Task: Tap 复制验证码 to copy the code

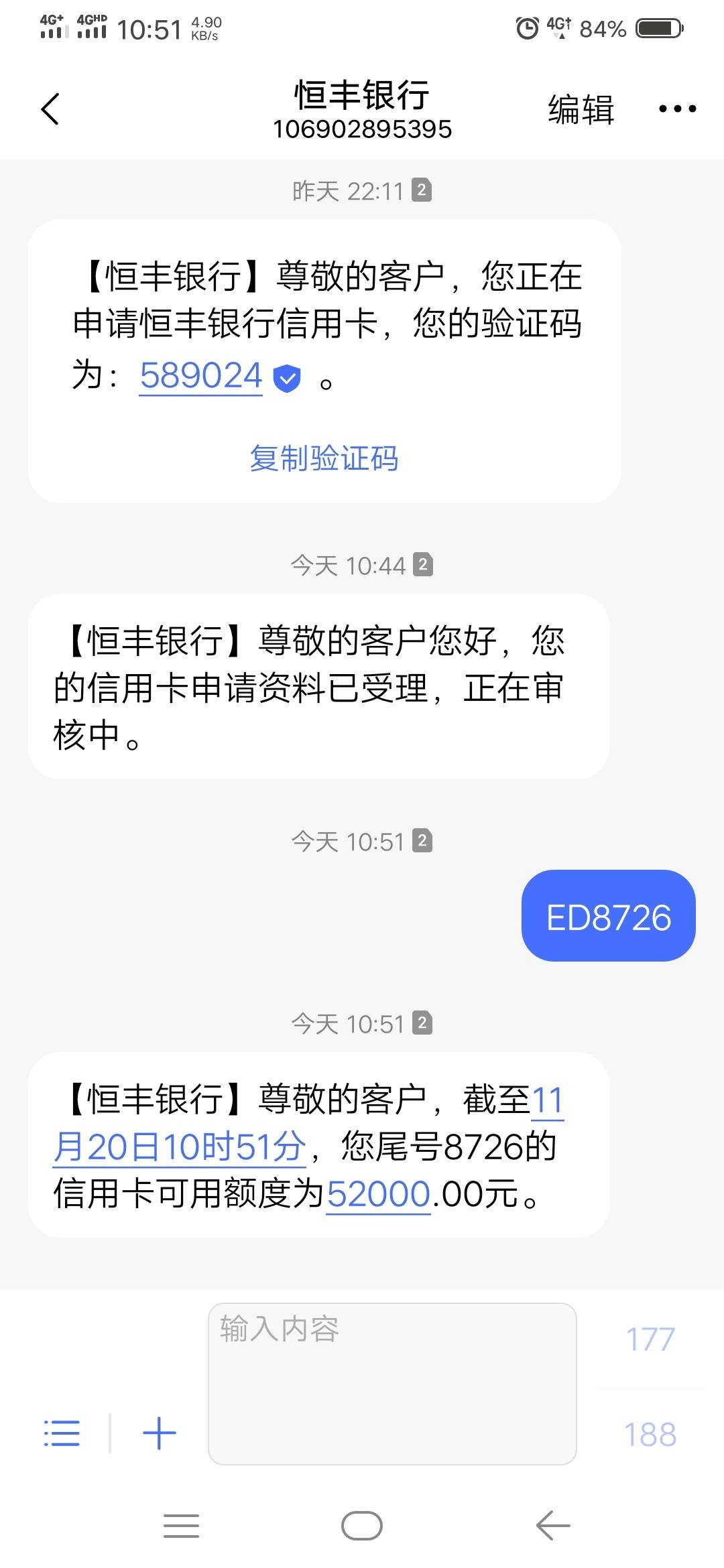Action: (324, 459)
